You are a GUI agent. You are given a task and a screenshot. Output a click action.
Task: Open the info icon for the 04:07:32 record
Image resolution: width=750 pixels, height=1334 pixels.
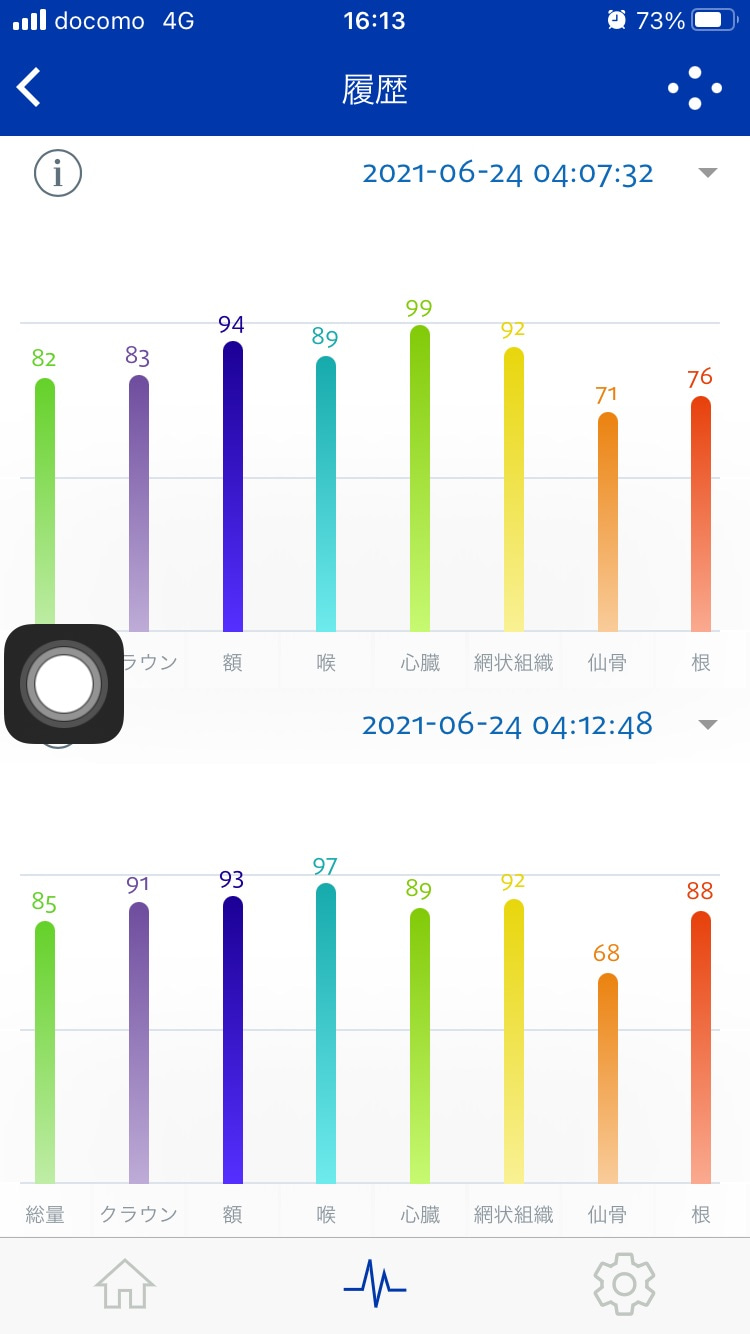[58, 173]
